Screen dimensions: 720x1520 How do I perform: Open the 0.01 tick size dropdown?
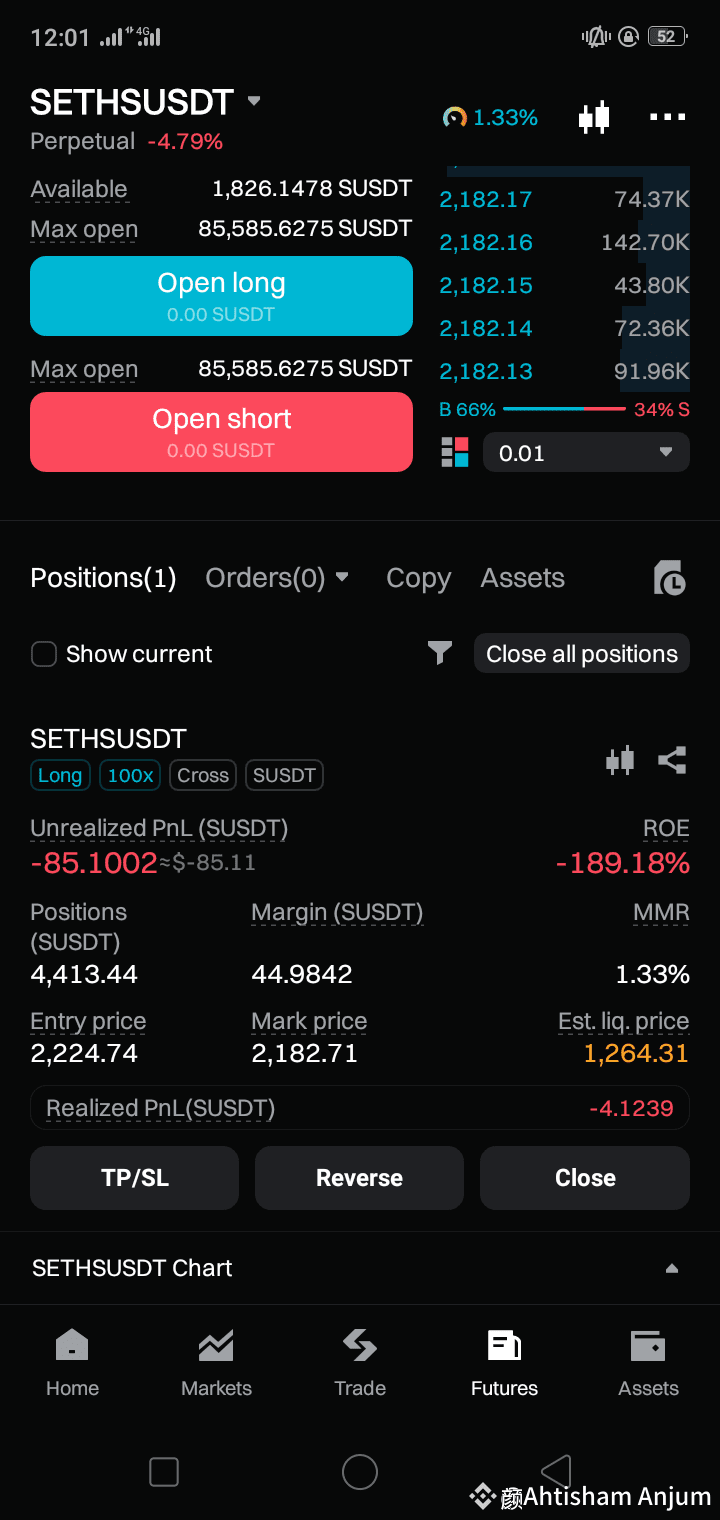pyautogui.click(x=586, y=452)
